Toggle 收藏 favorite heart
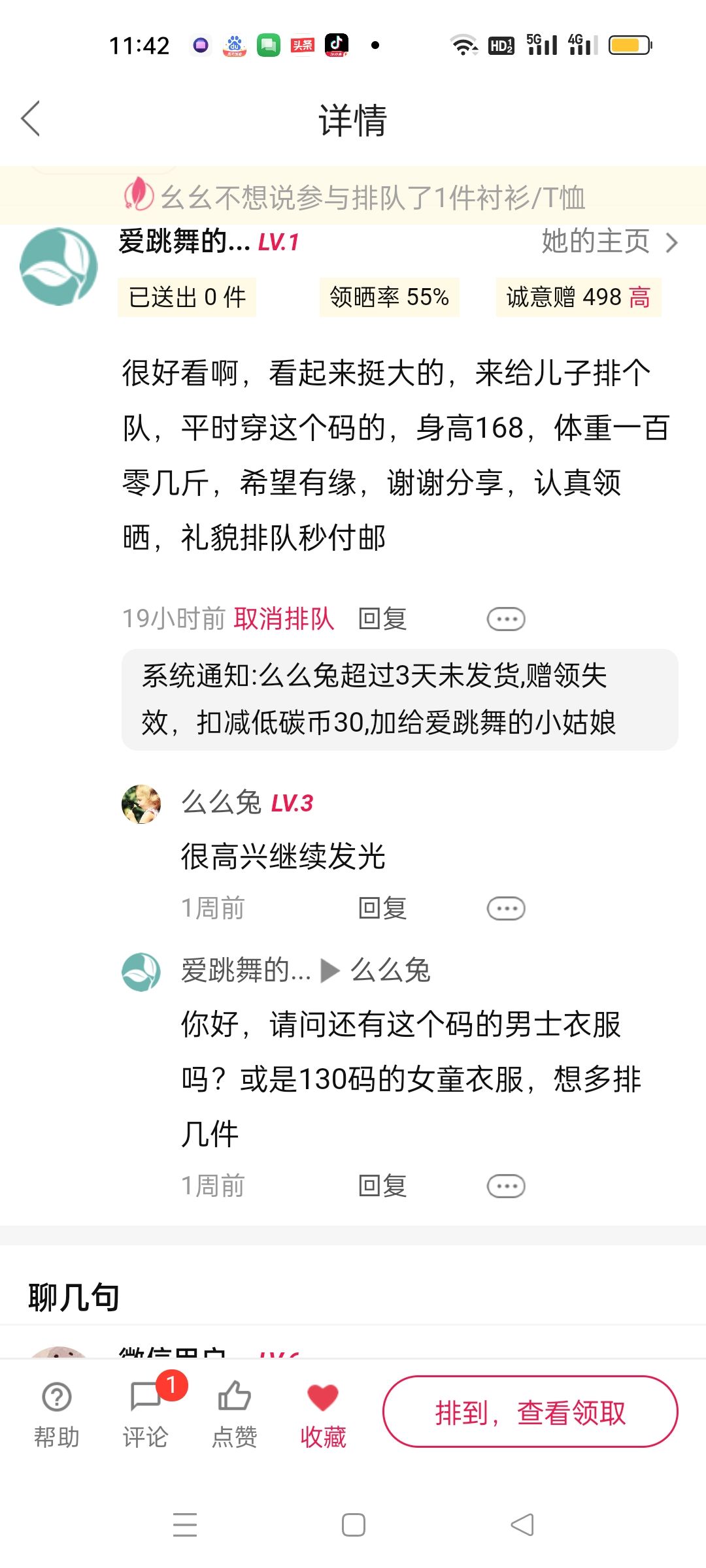 (323, 1414)
